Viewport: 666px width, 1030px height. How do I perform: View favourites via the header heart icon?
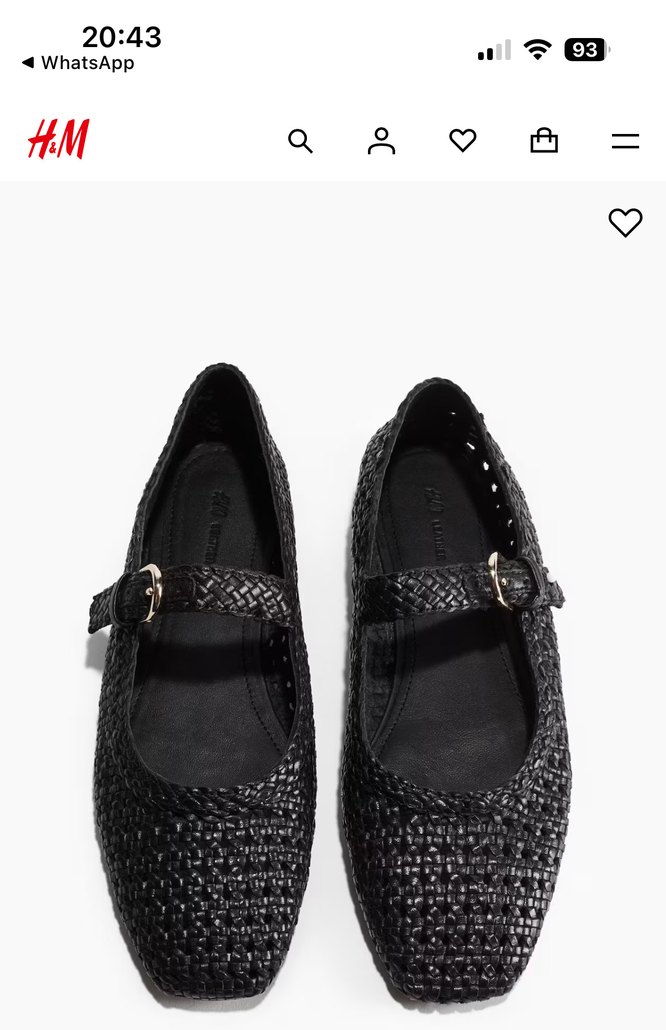click(462, 141)
